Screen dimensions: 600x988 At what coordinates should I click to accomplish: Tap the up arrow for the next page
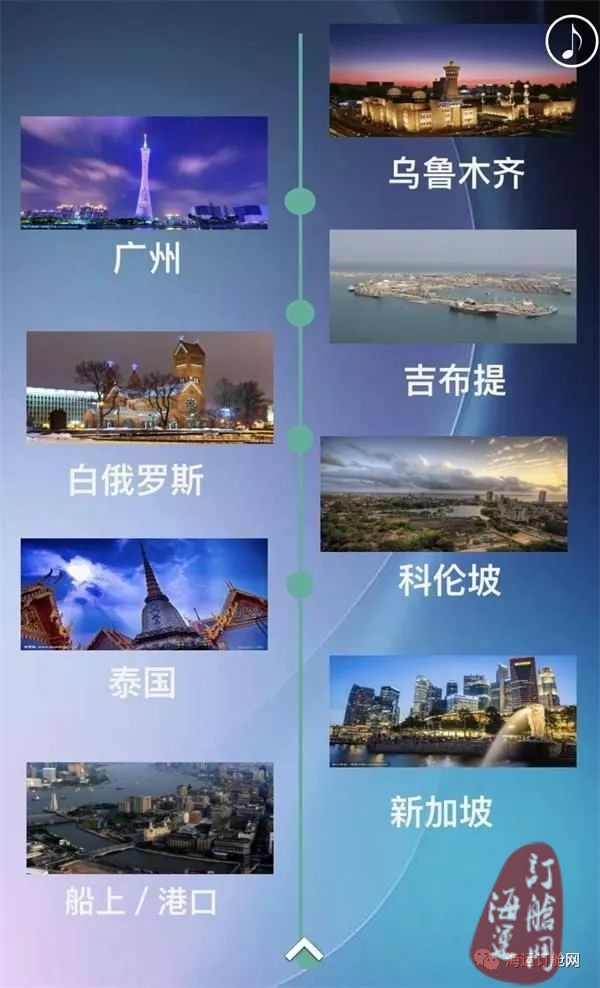302,950
